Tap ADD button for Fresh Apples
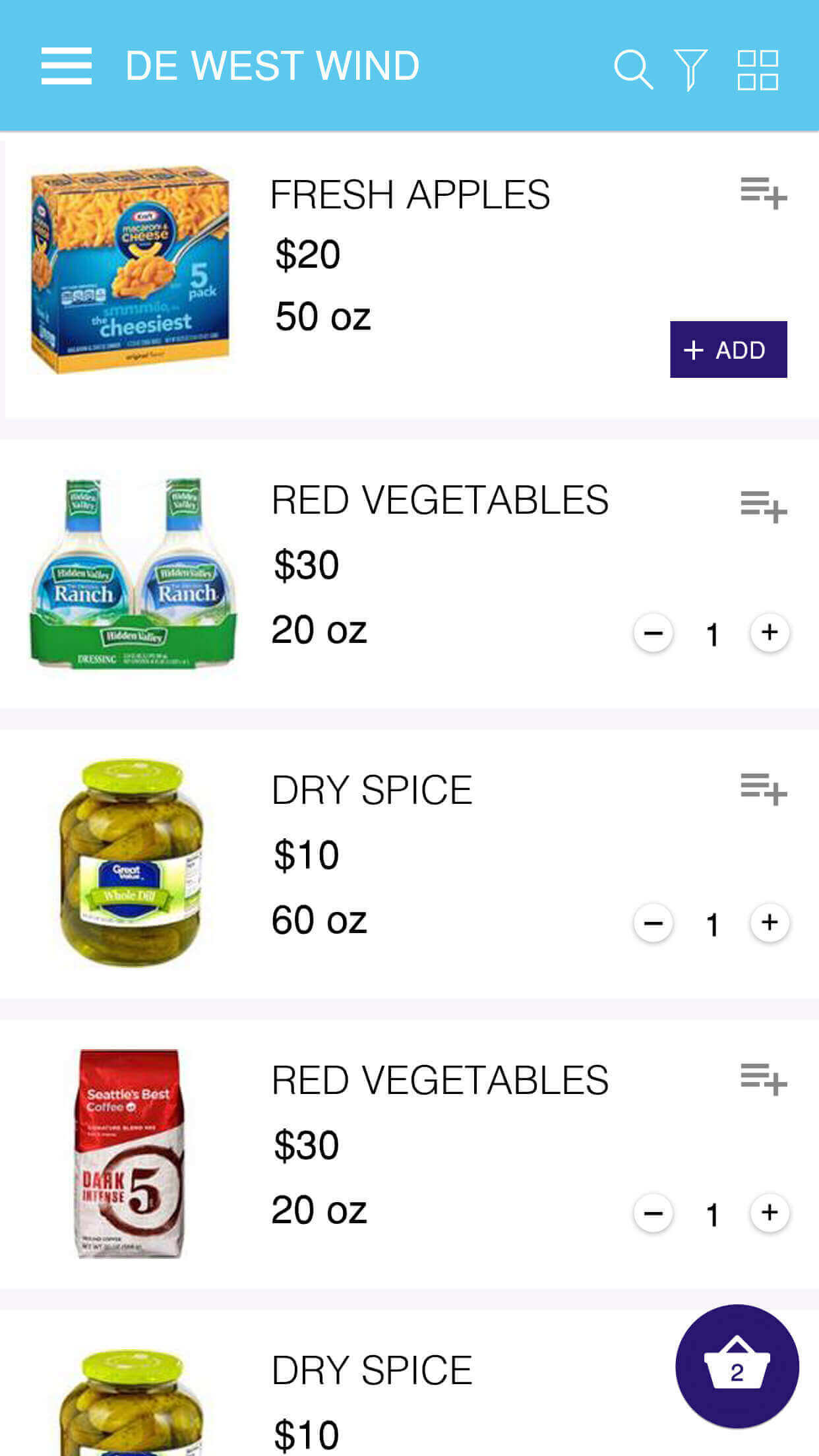The image size is (819, 1456). click(728, 349)
